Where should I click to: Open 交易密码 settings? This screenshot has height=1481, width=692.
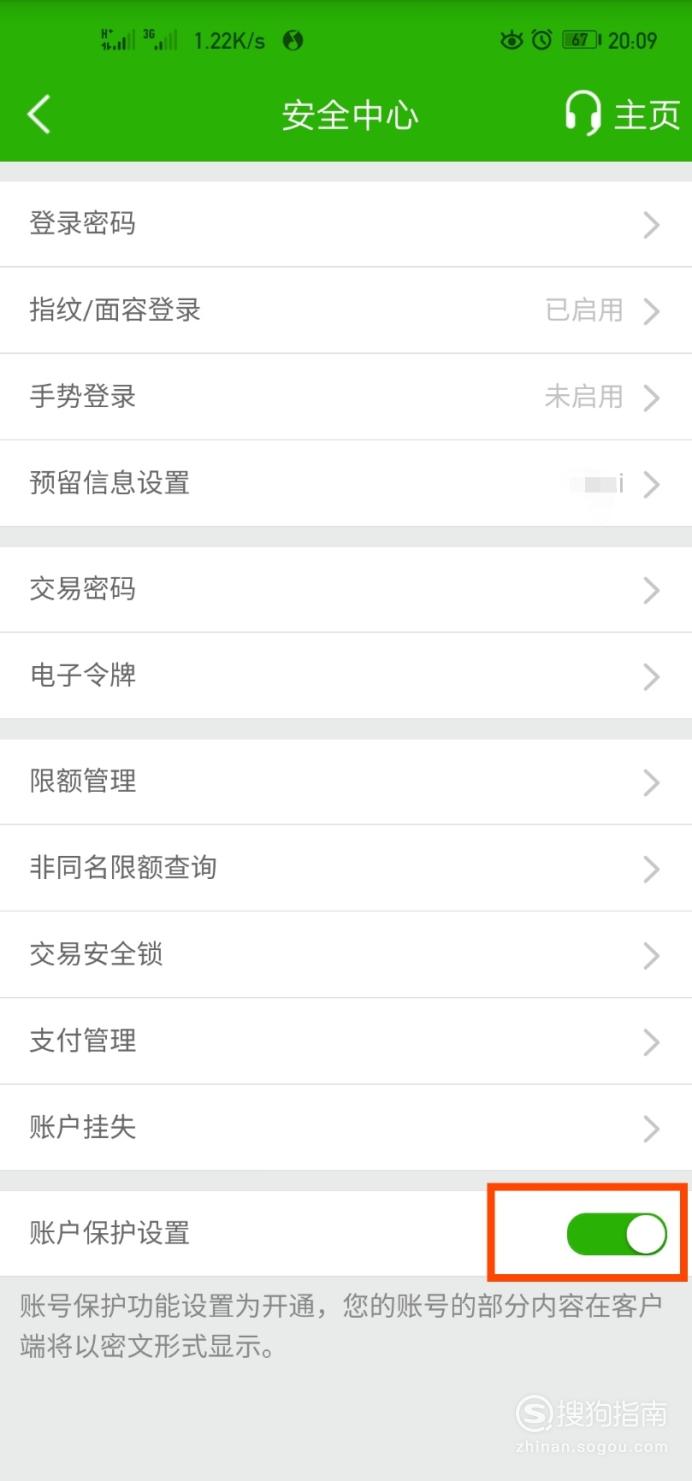pos(346,589)
